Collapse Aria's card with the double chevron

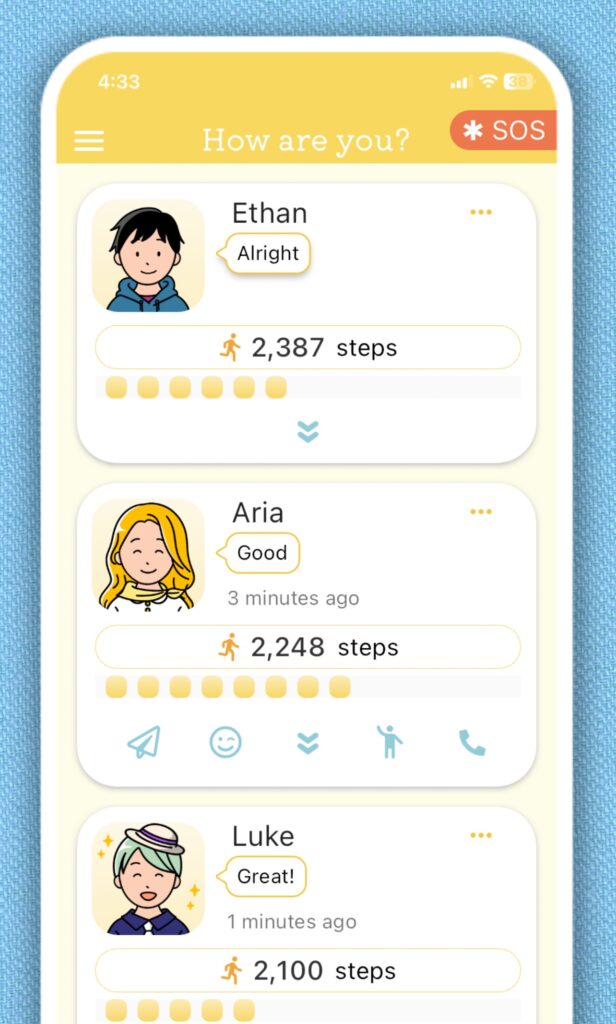coord(308,743)
